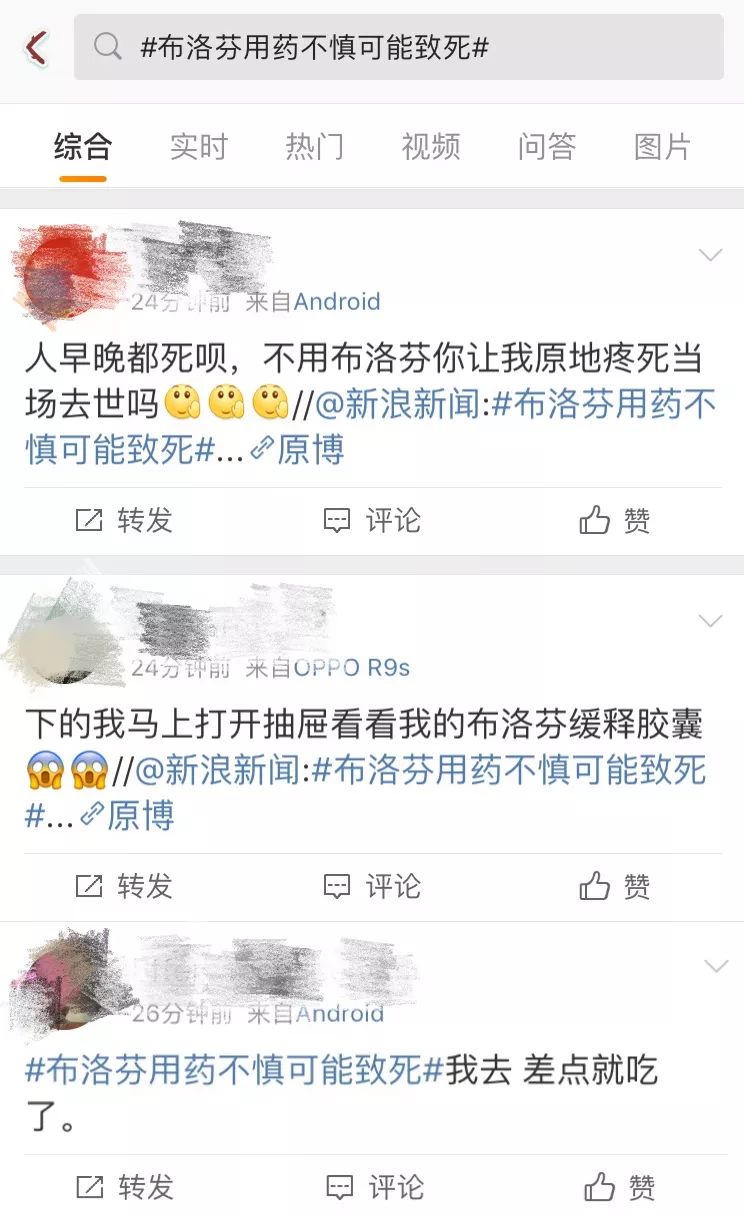Repost the 人早晚都死呗 post
The image size is (744, 1216).
124,520
